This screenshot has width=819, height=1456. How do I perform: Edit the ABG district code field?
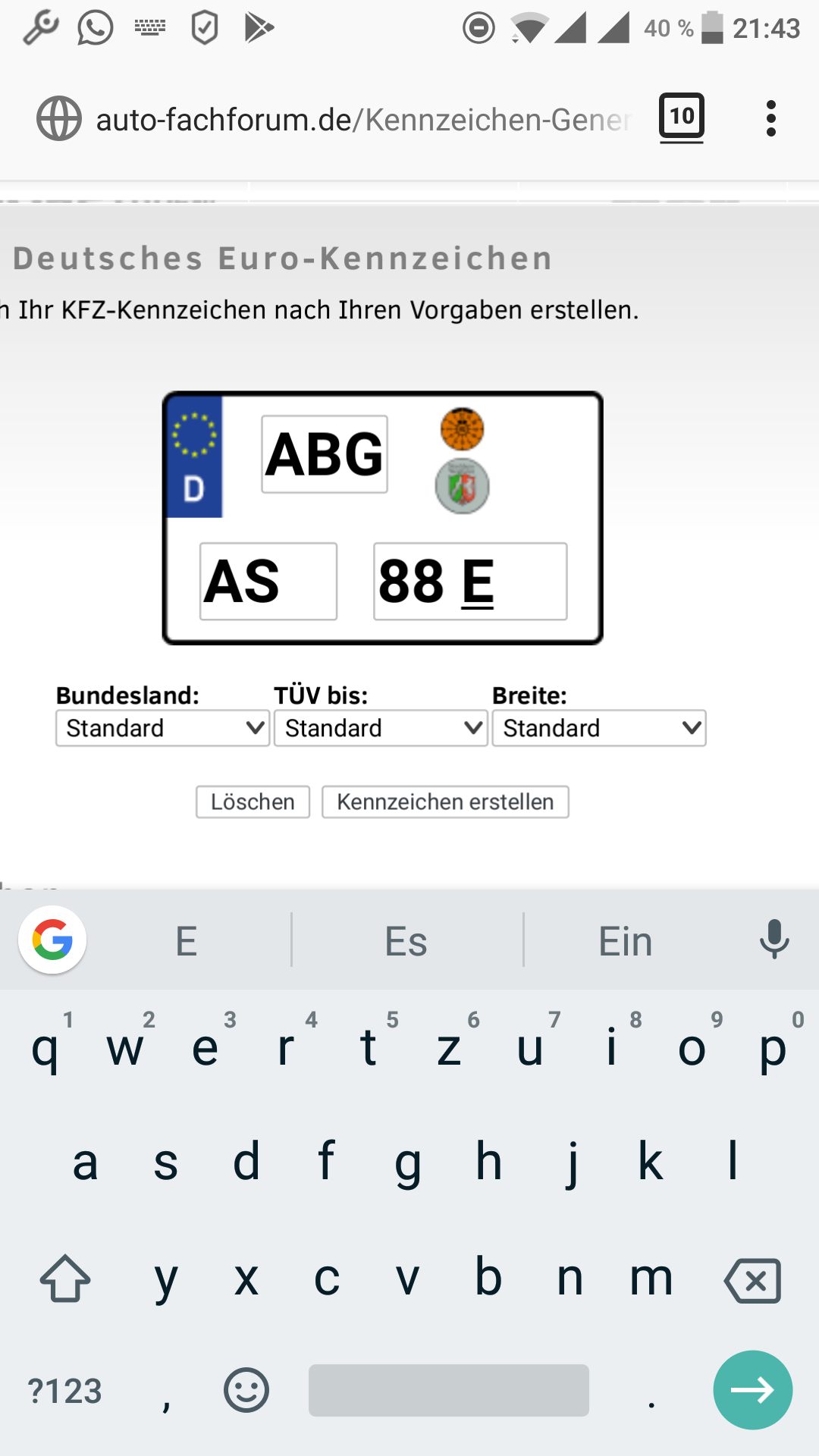(x=325, y=454)
